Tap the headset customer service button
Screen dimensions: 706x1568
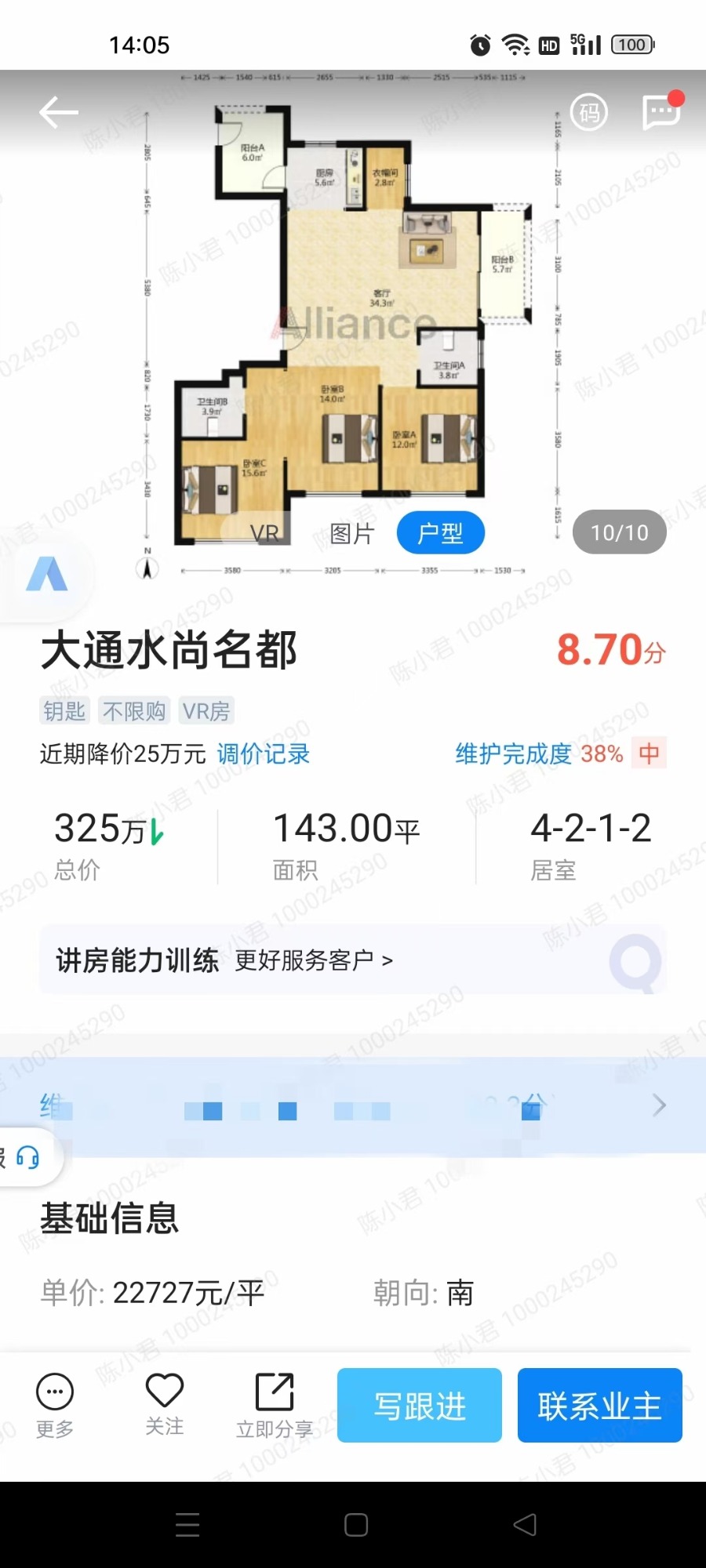[x=28, y=1156]
